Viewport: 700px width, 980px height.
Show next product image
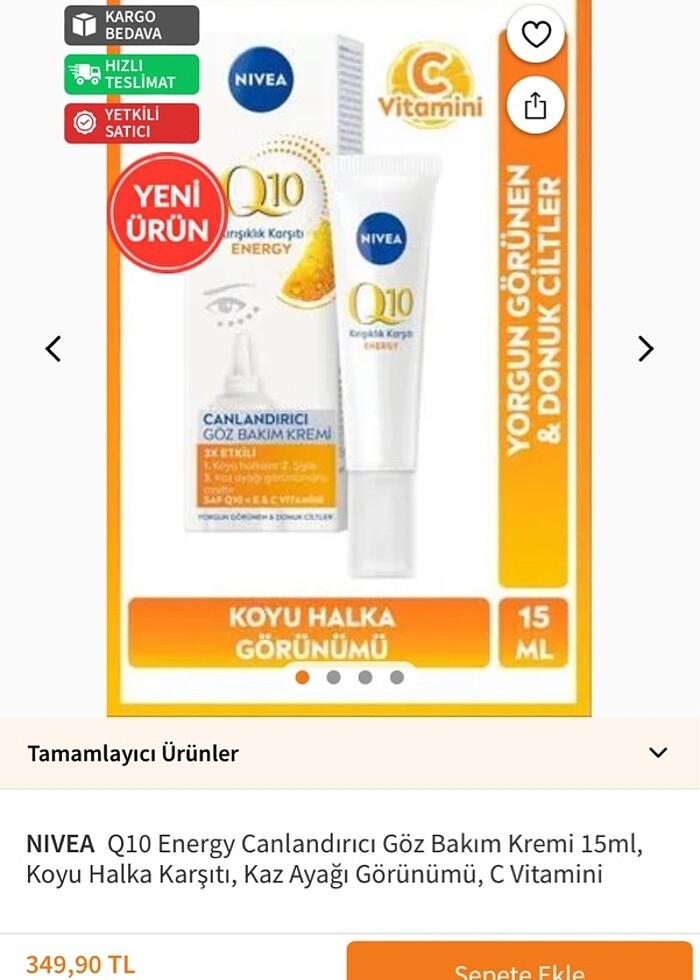646,349
